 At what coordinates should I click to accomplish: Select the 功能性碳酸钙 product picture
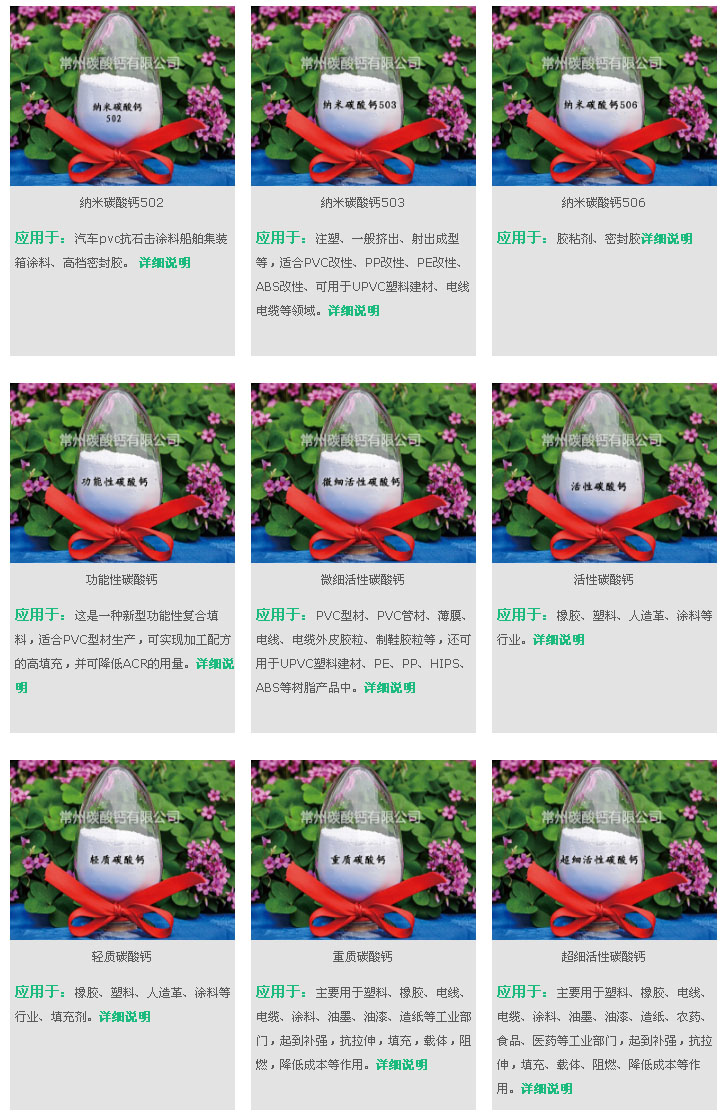click(122, 473)
